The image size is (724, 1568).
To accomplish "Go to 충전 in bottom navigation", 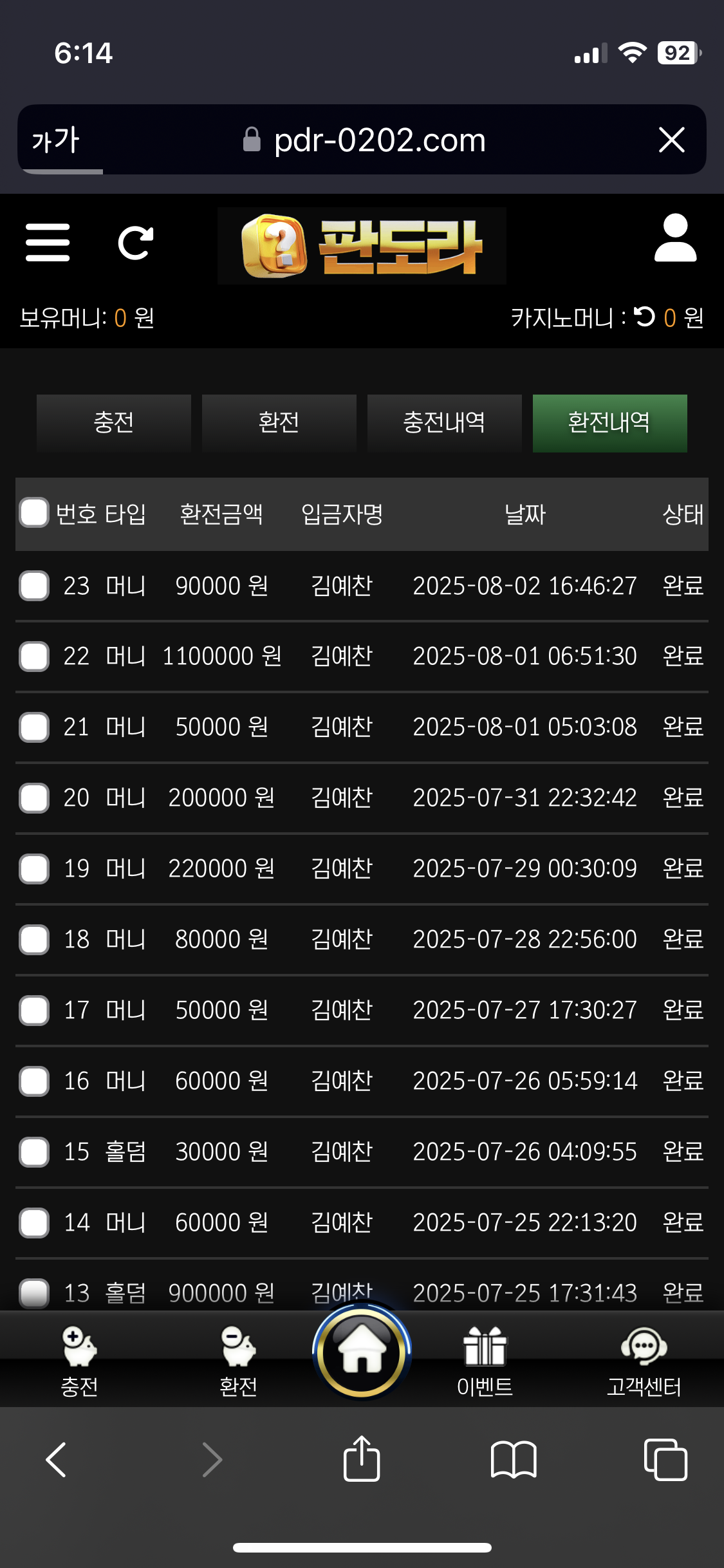I will 79,1361.
